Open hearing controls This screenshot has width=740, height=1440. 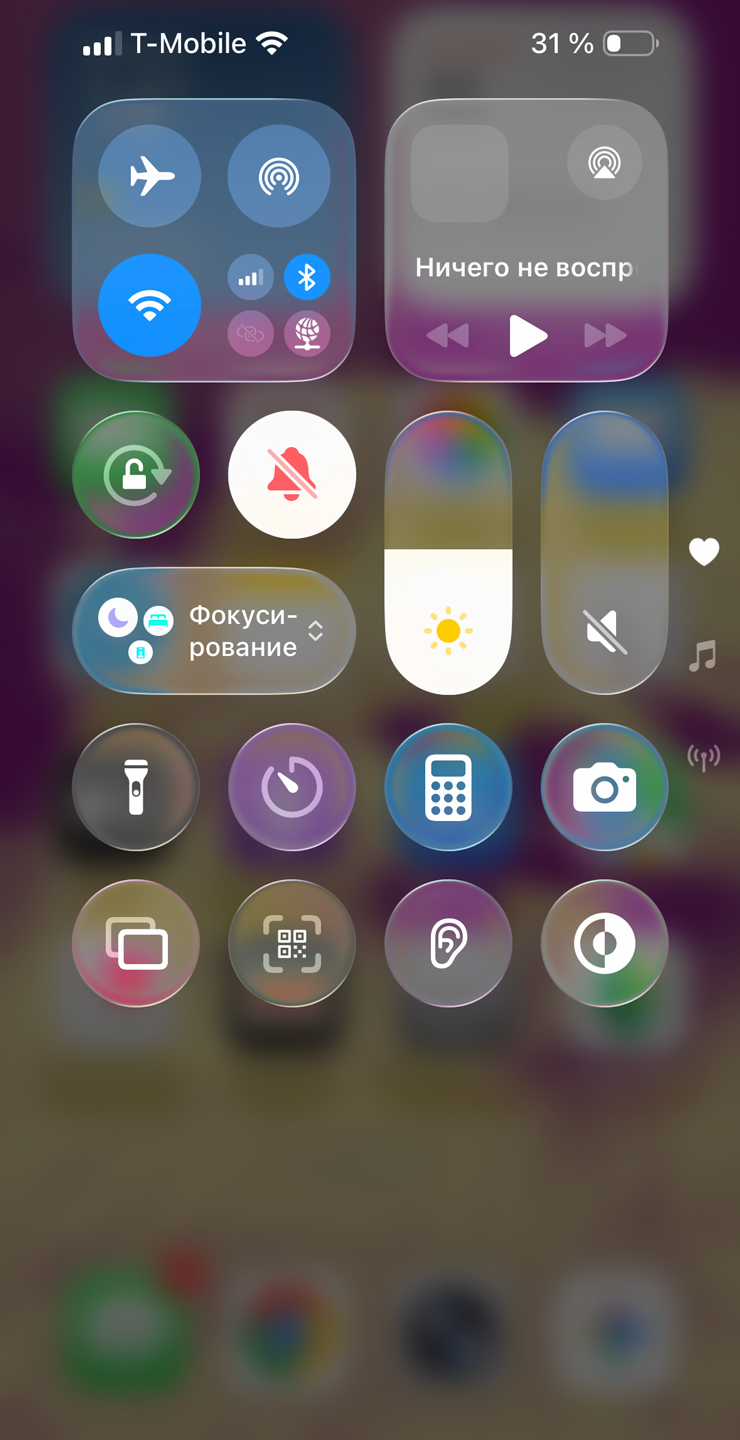point(448,943)
